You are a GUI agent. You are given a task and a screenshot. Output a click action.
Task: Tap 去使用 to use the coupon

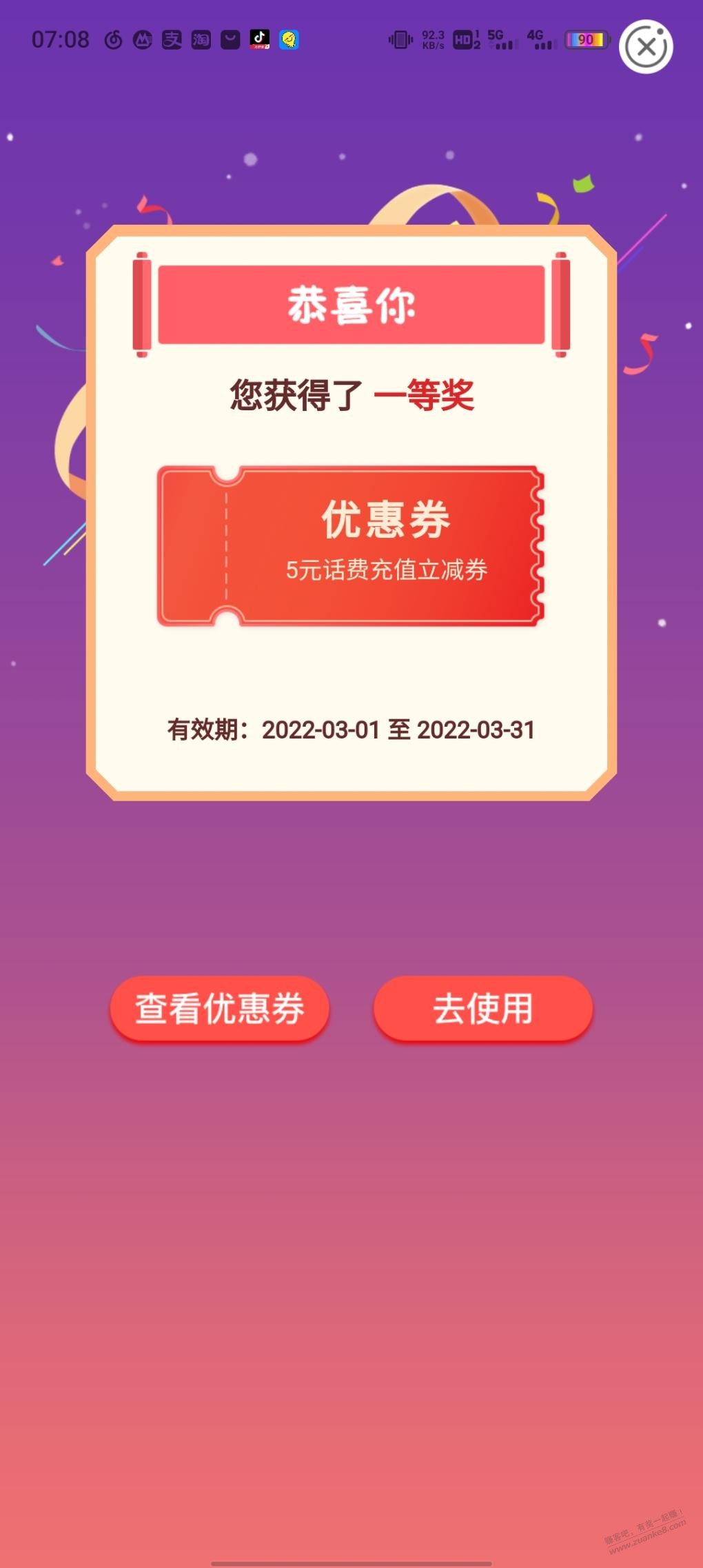(482, 1008)
